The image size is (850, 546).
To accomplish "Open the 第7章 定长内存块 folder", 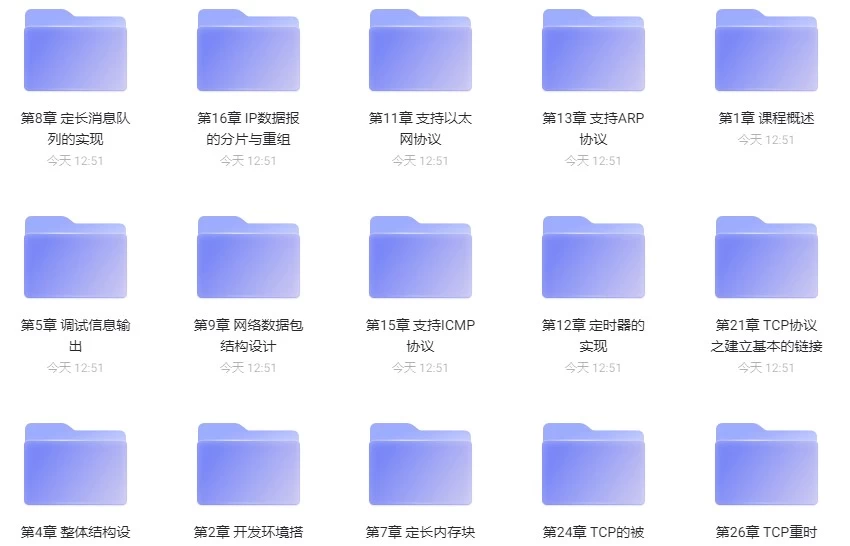I will click(x=420, y=465).
